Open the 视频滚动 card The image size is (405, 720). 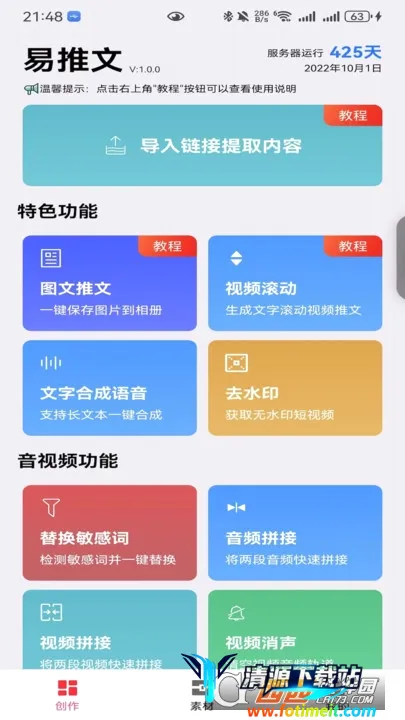[295, 283]
